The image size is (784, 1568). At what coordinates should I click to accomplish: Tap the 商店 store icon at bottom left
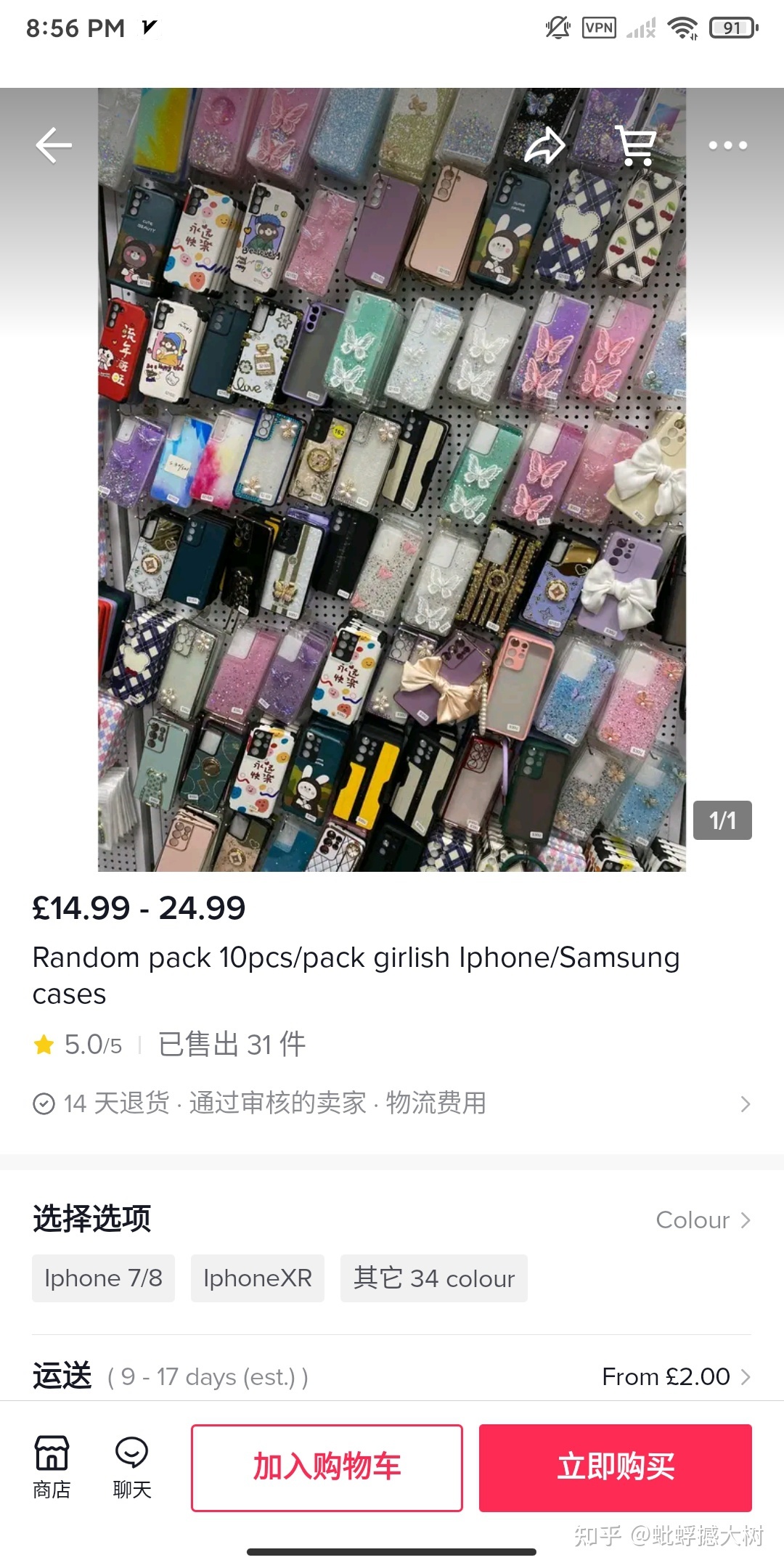pyautogui.click(x=51, y=1466)
